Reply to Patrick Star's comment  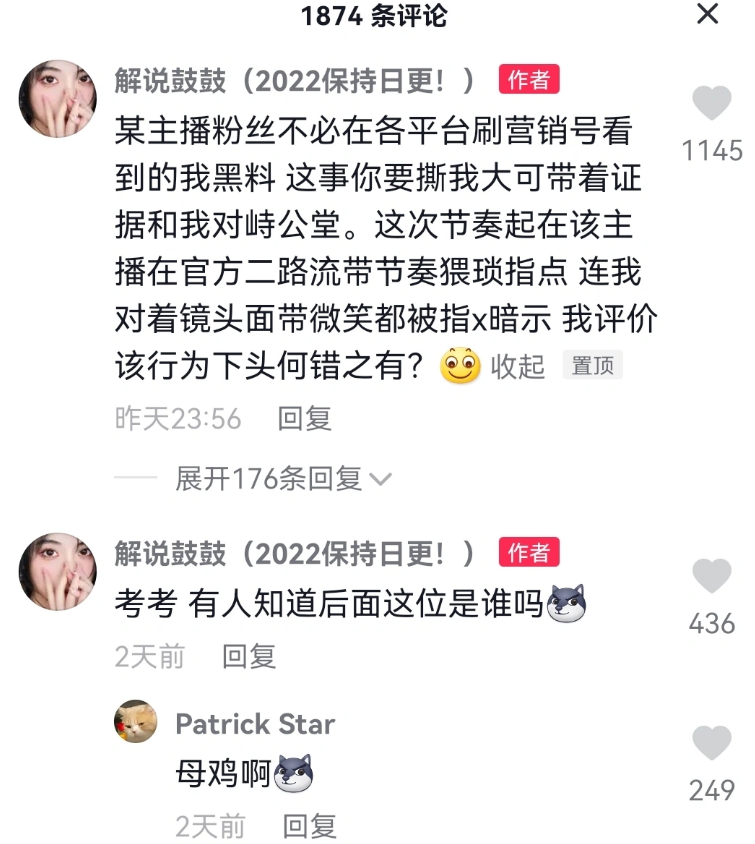coord(309,826)
